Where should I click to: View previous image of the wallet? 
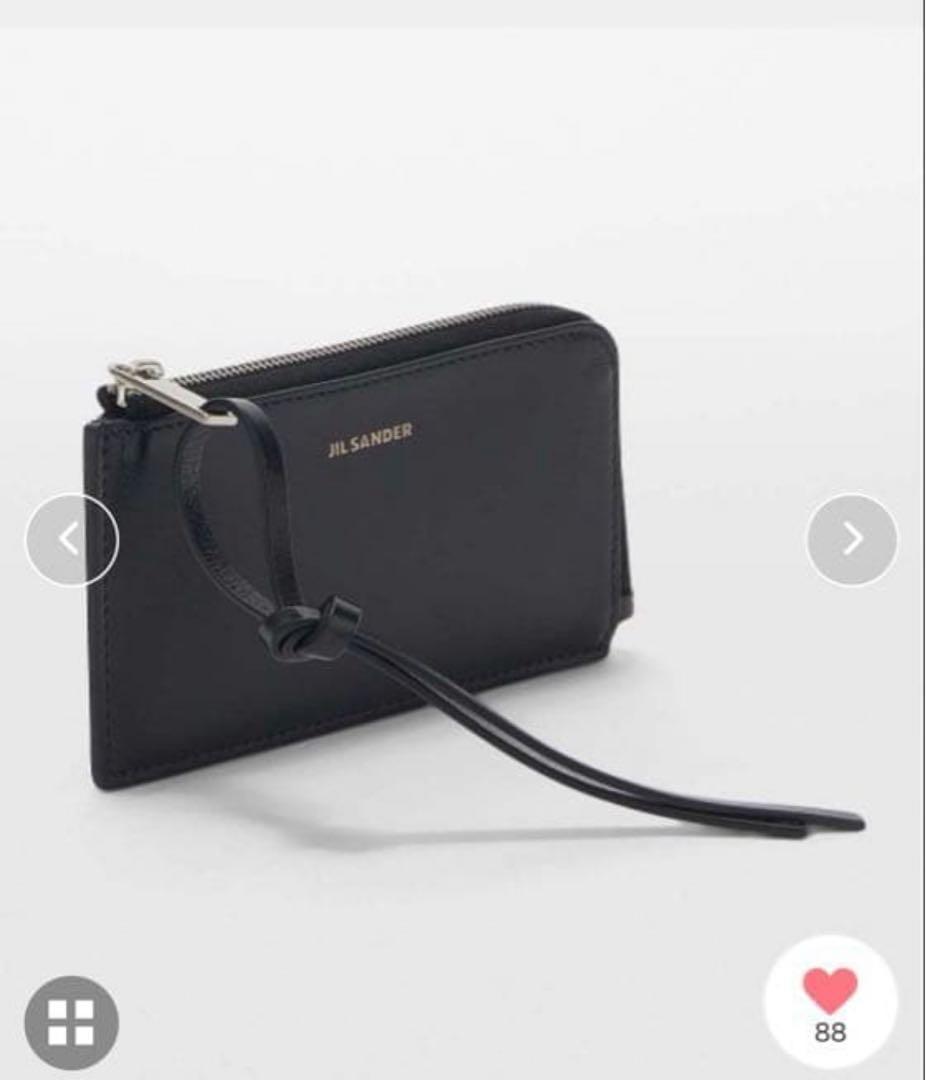(71, 538)
